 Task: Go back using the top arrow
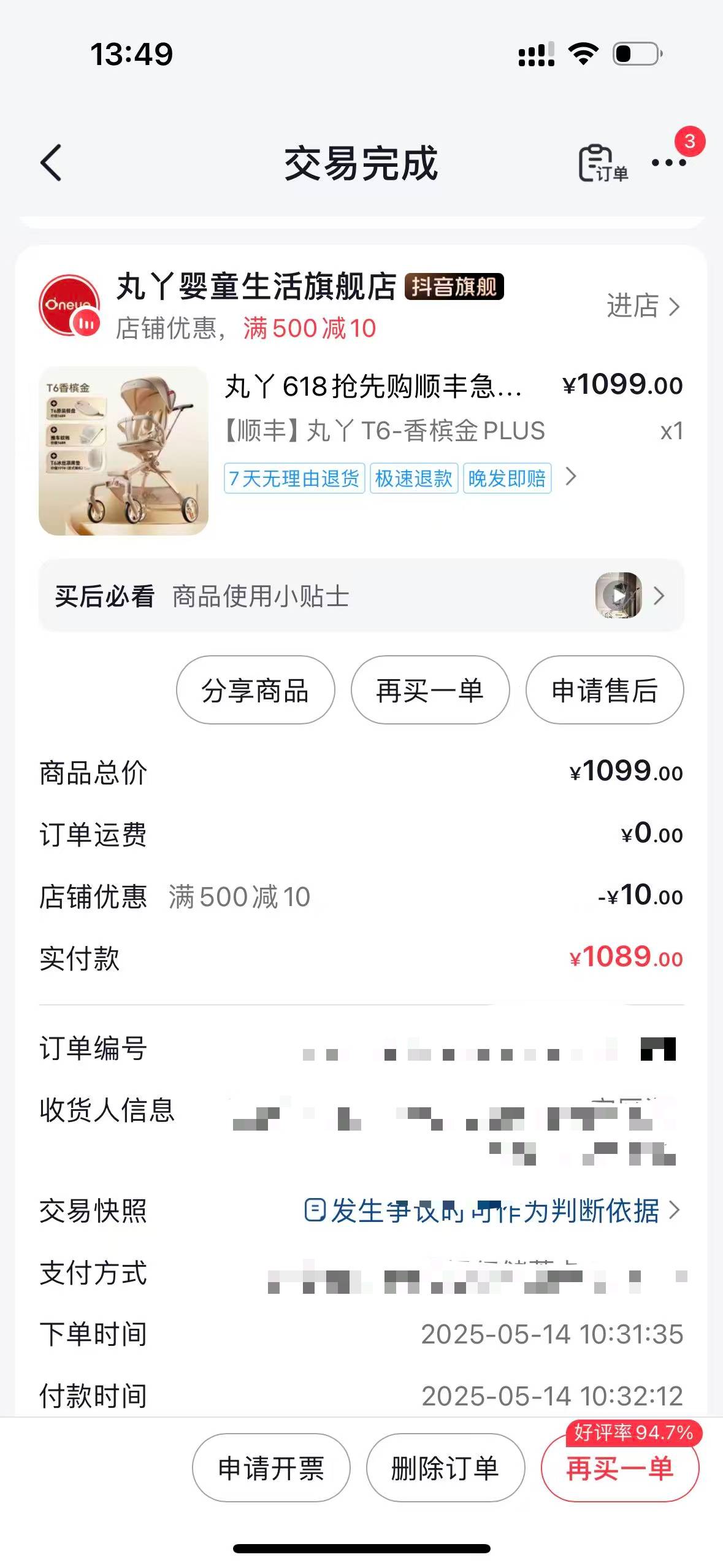[52, 163]
